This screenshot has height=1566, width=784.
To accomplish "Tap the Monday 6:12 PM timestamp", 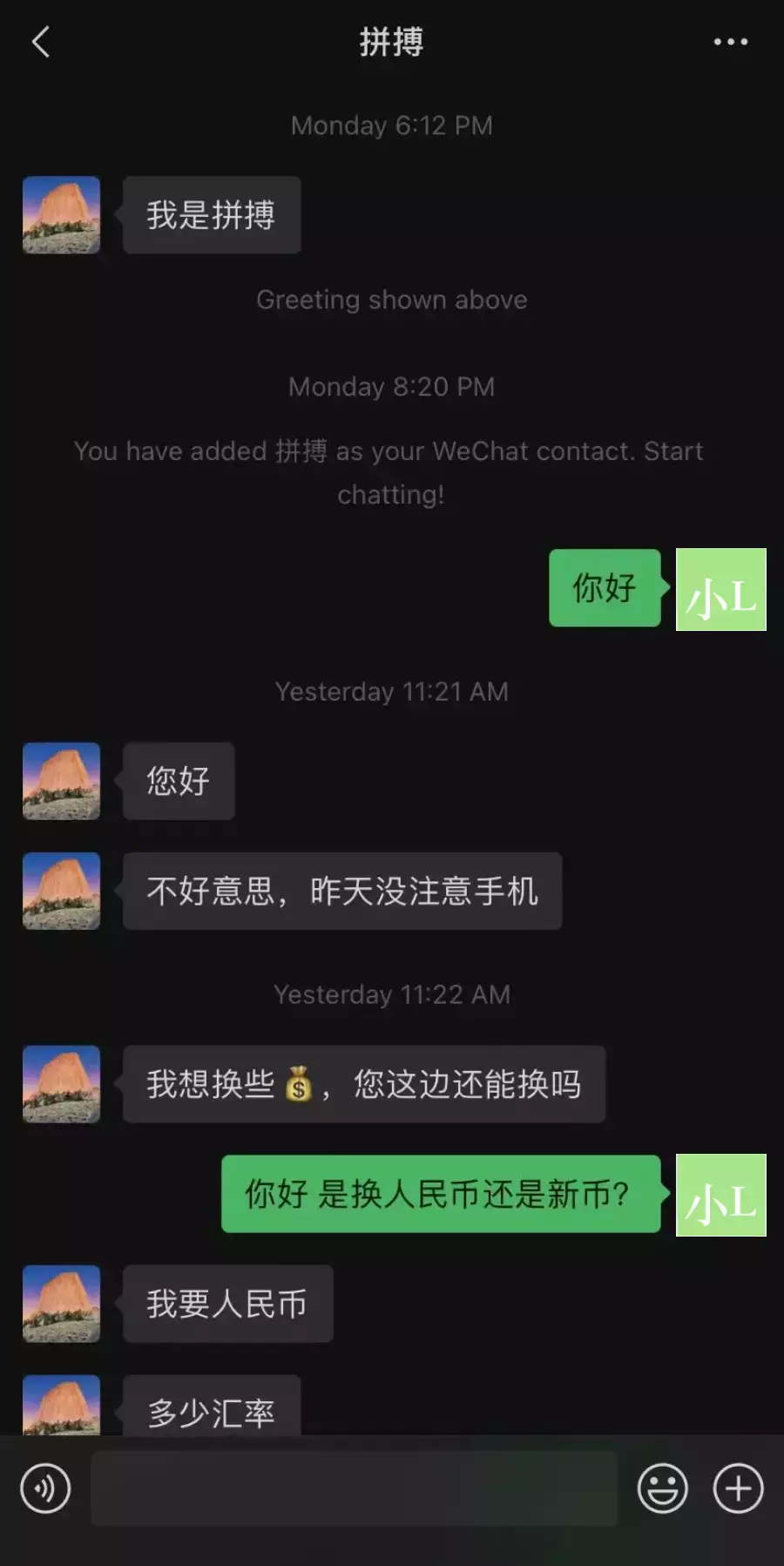I will (x=392, y=125).
